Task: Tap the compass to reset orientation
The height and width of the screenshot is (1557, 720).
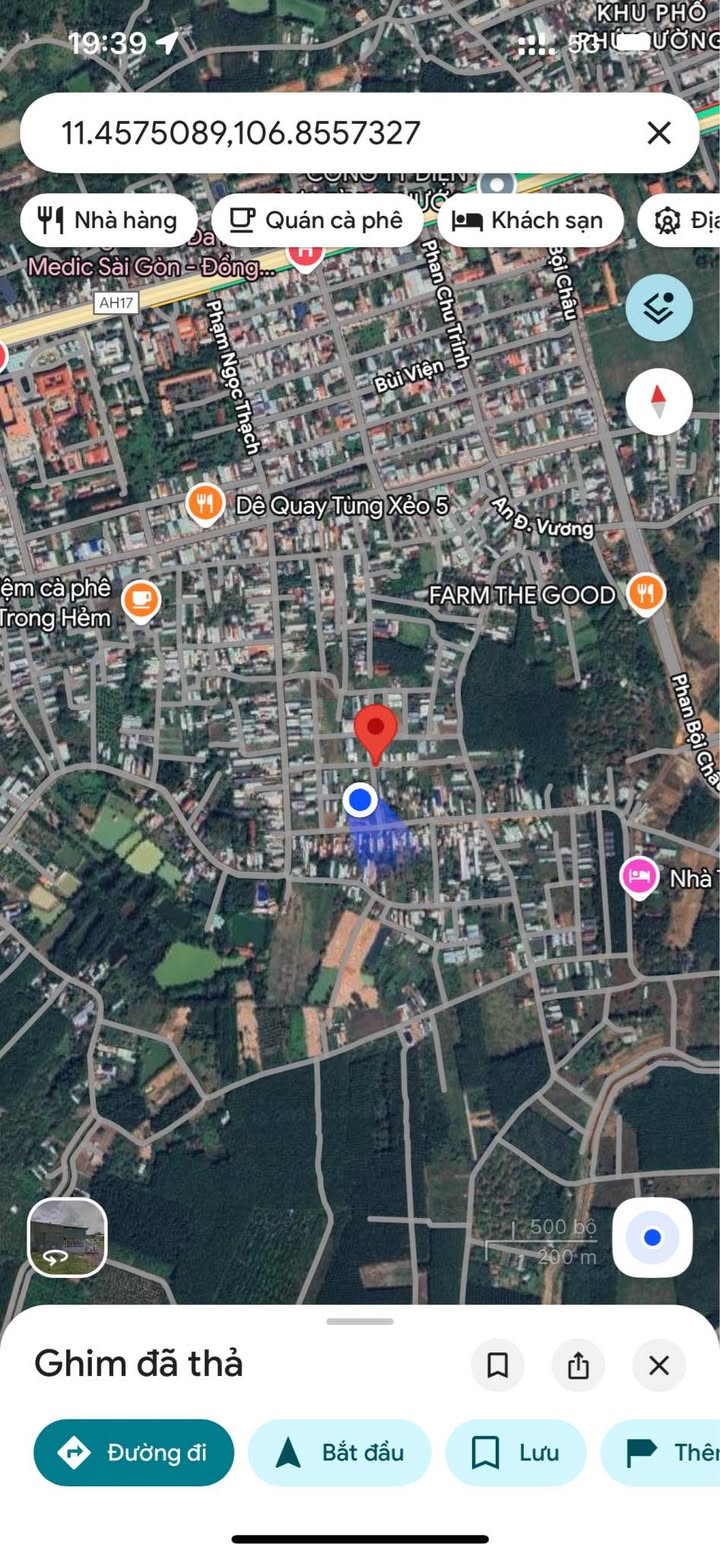Action: point(659,402)
